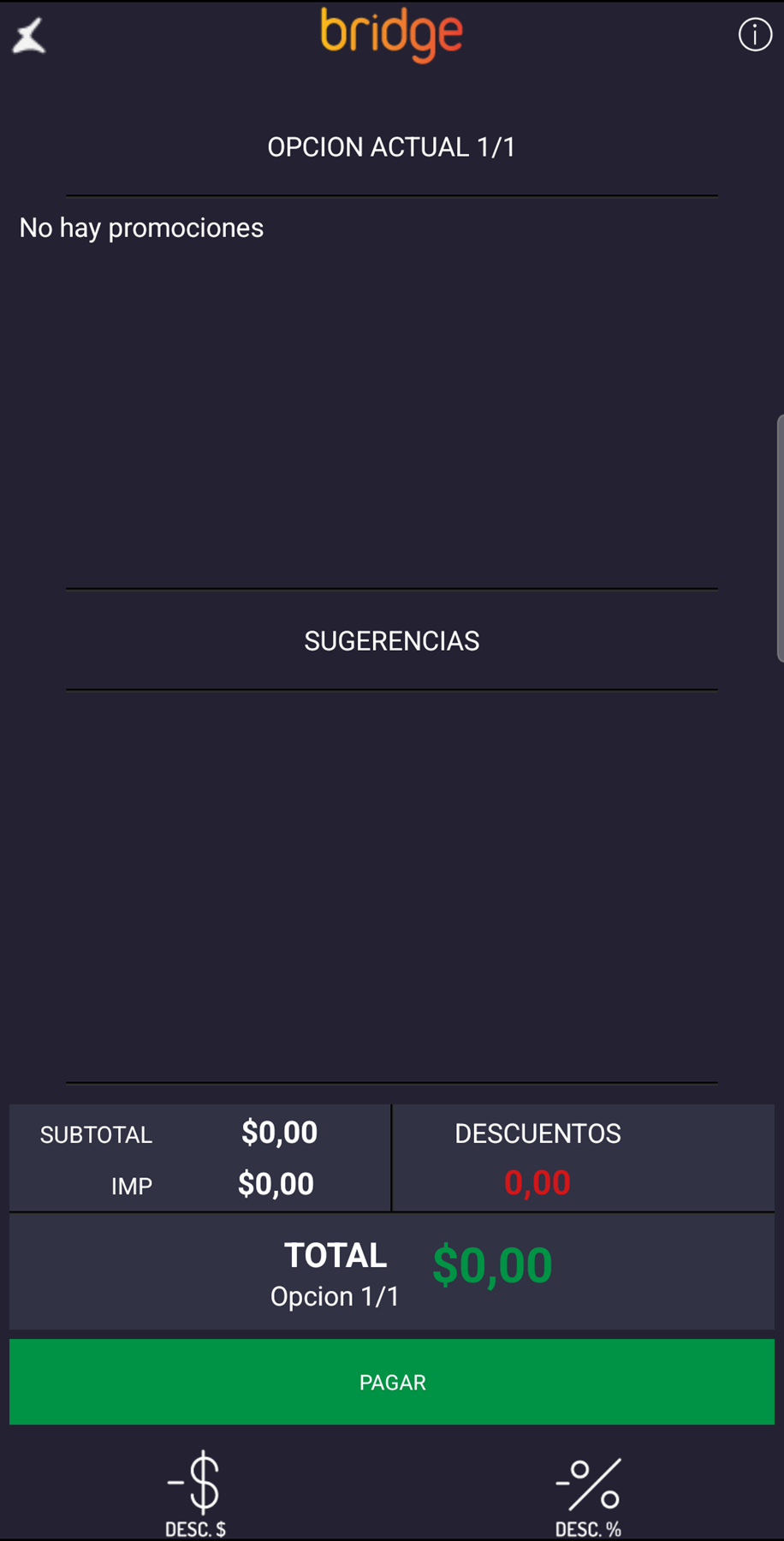Open the info icon
This screenshot has width=784, height=1541.
[x=755, y=35]
